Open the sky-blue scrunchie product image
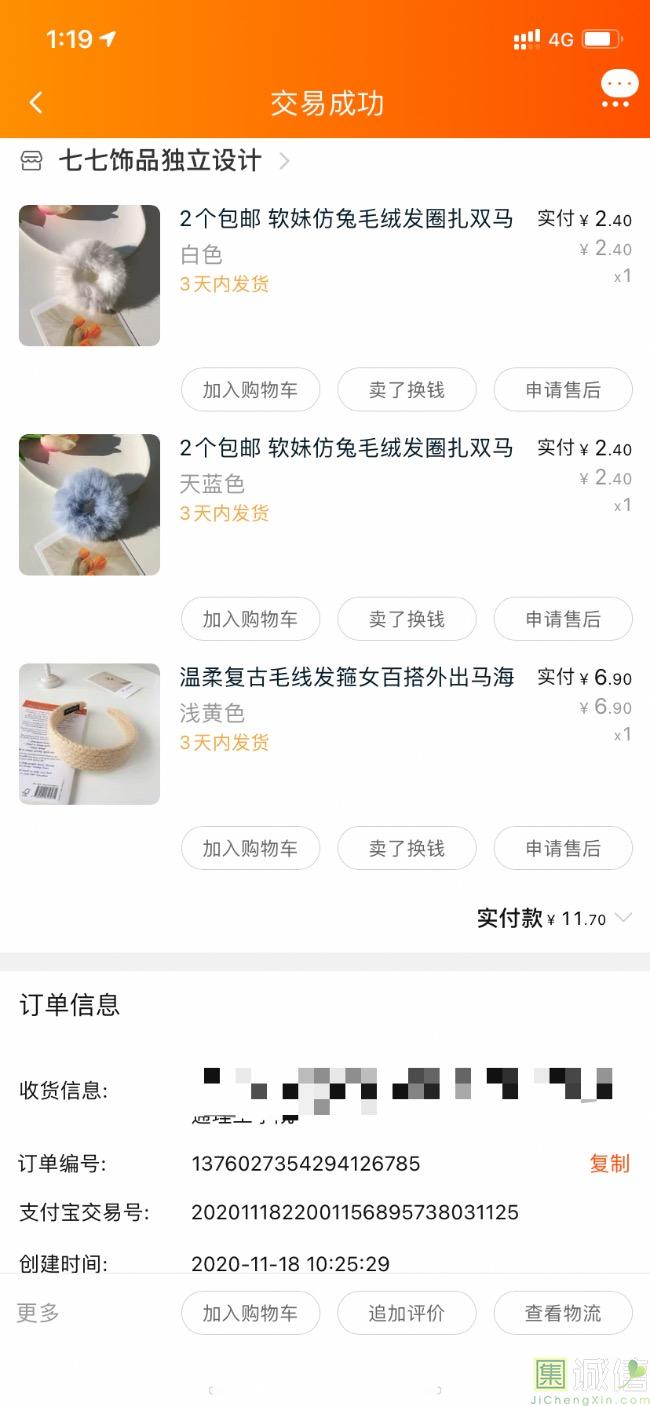This screenshot has width=650, height=1406. [x=89, y=505]
